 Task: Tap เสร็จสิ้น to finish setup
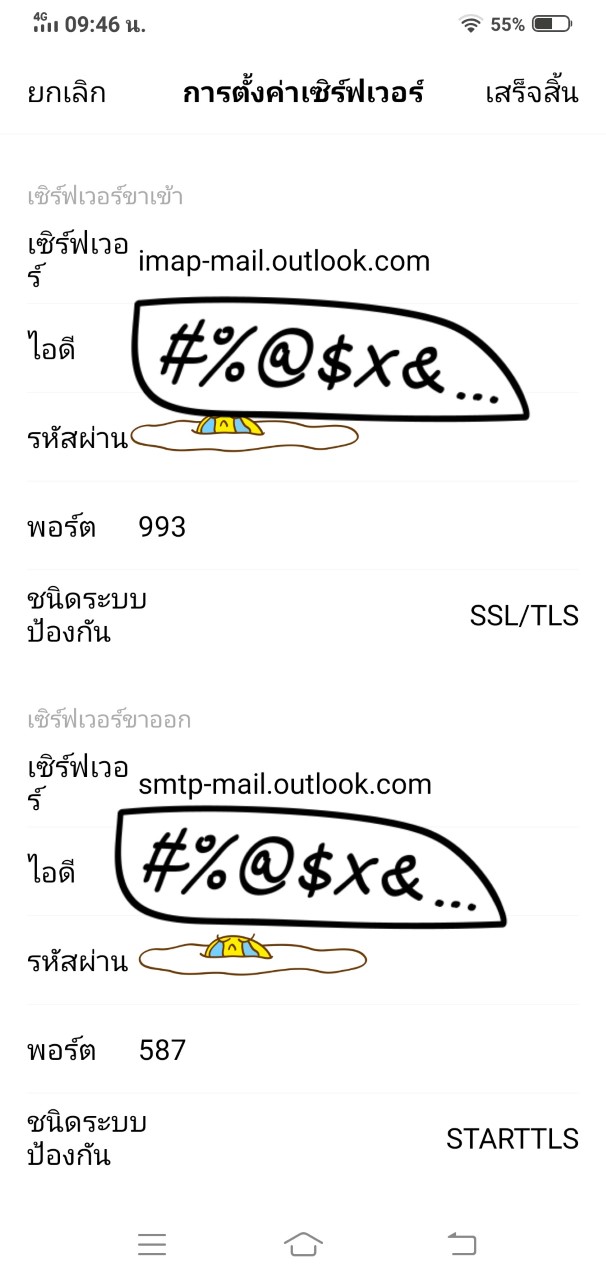pyautogui.click(x=532, y=94)
